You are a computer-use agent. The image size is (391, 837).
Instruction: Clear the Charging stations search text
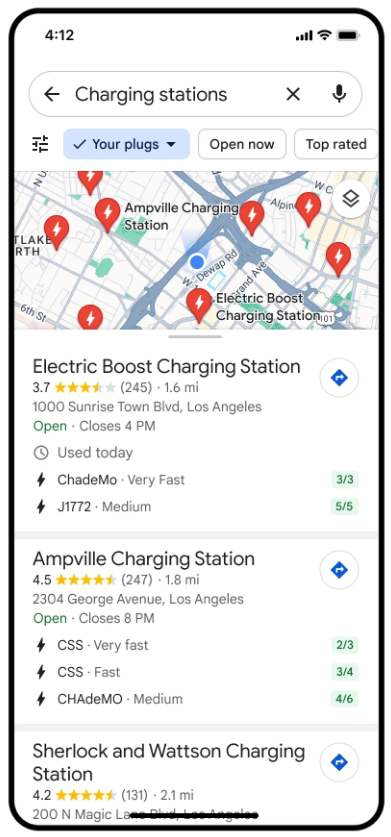[x=293, y=94]
